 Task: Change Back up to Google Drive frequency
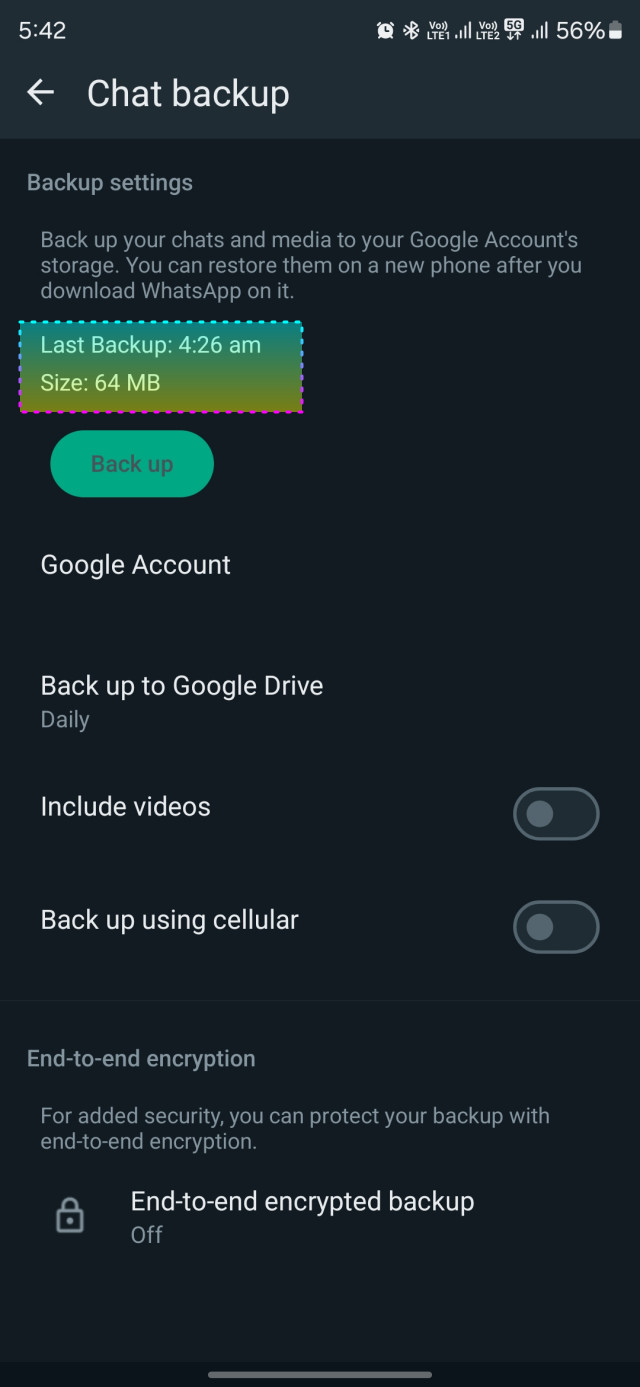point(320,702)
